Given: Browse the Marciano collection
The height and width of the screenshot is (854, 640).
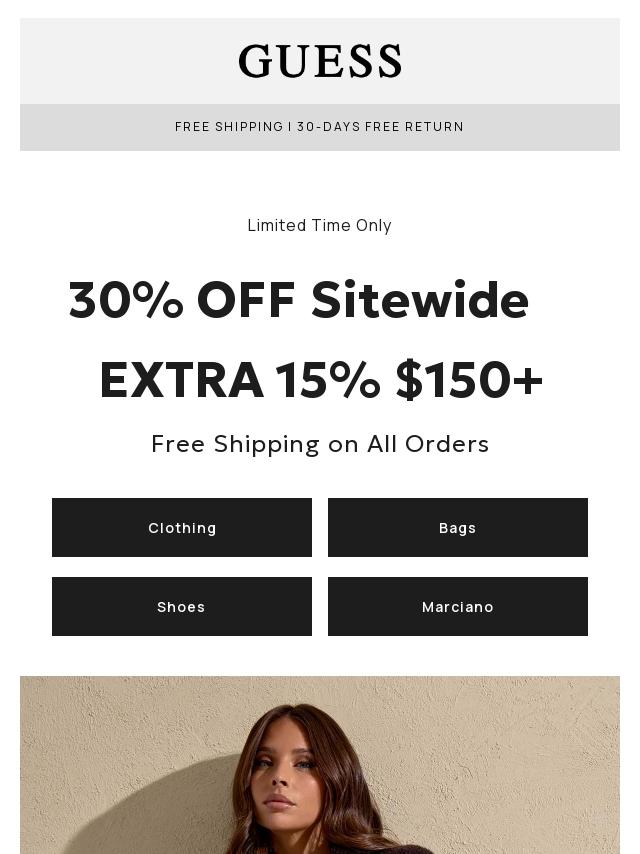Looking at the screenshot, I should click(x=458, y=606).
